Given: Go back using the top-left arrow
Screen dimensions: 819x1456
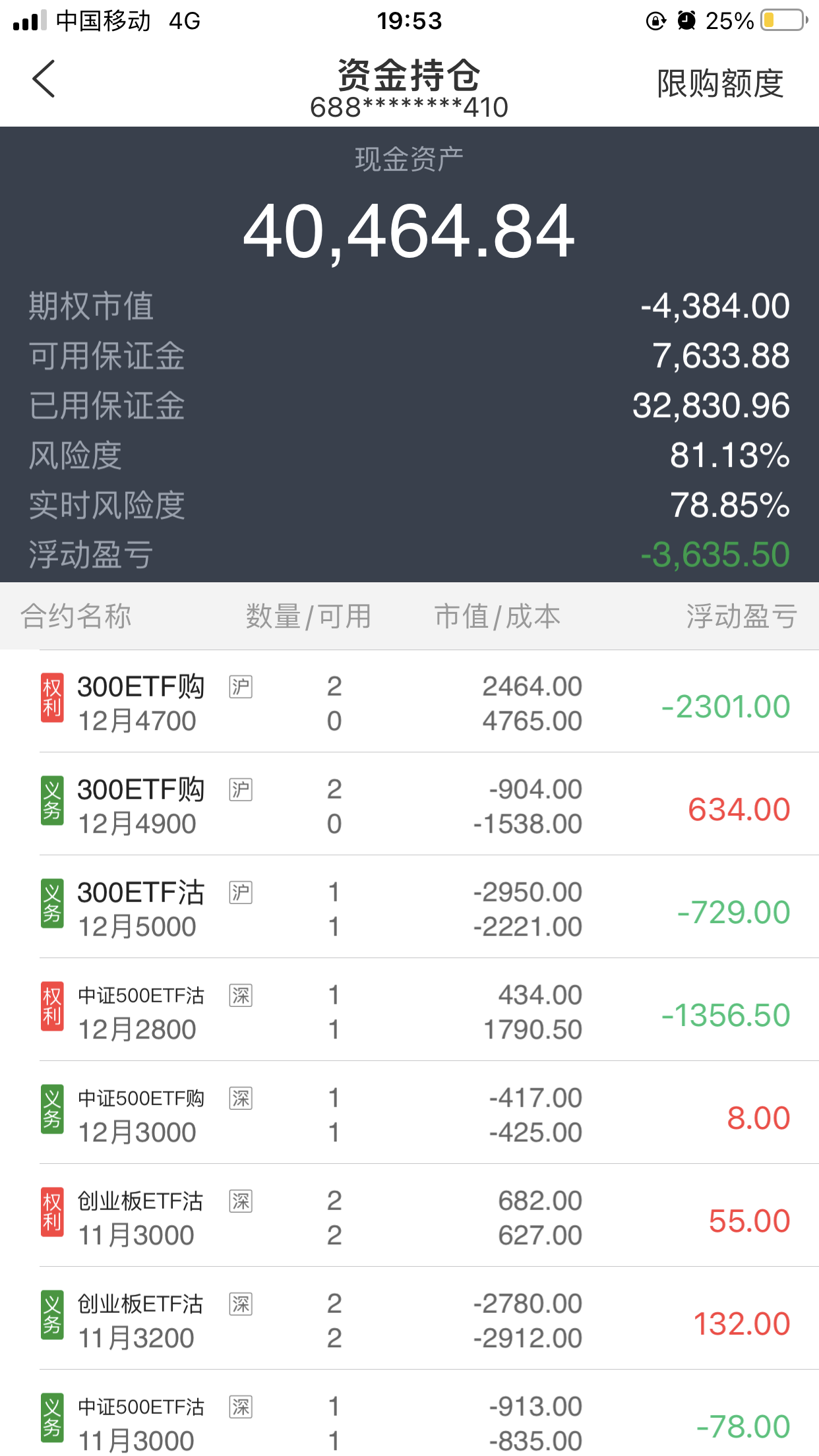Looking at the screenshot, I should [44, 79].
